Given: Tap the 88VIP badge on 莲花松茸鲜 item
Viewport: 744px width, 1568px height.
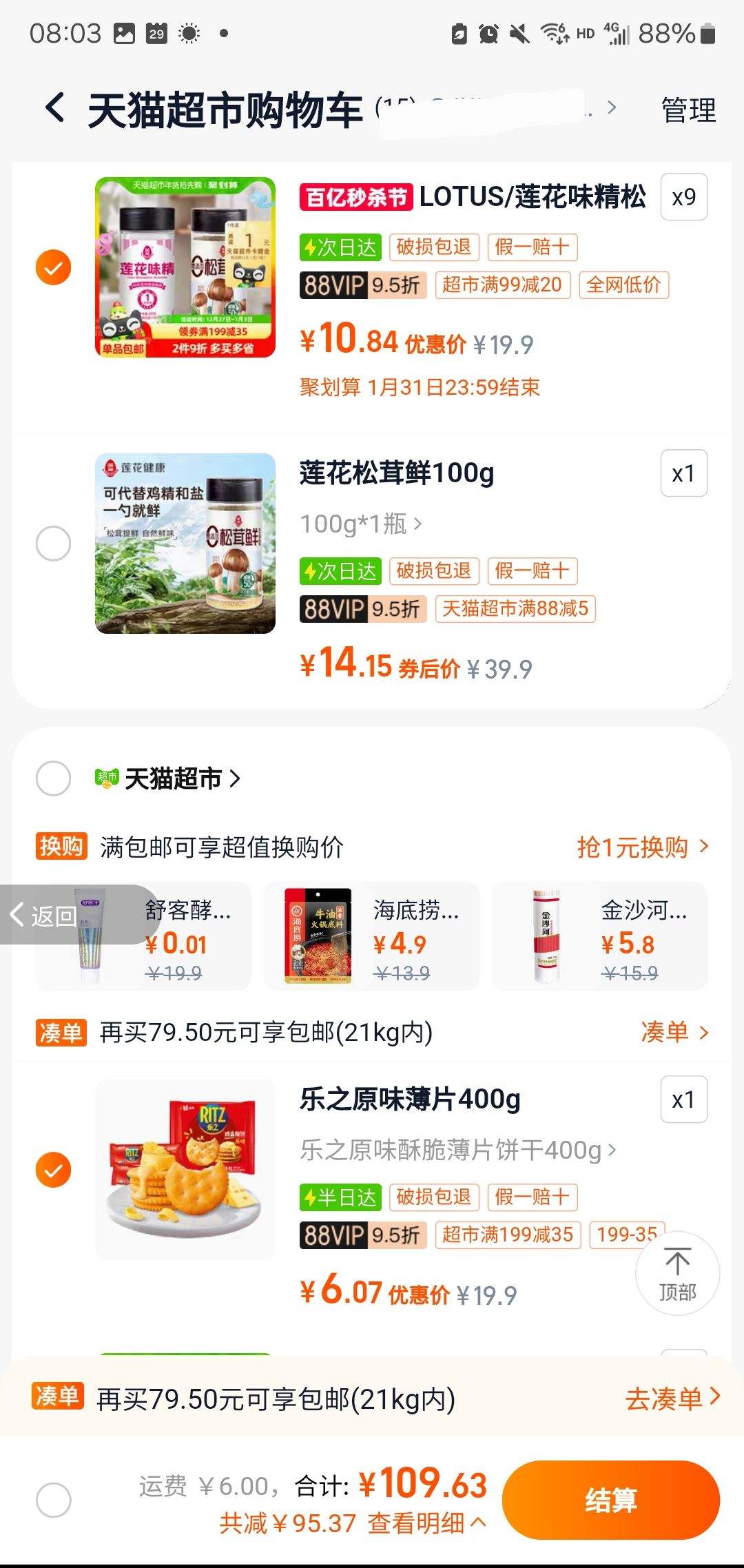Looking at the screenshot, I should tap(333, 609).
